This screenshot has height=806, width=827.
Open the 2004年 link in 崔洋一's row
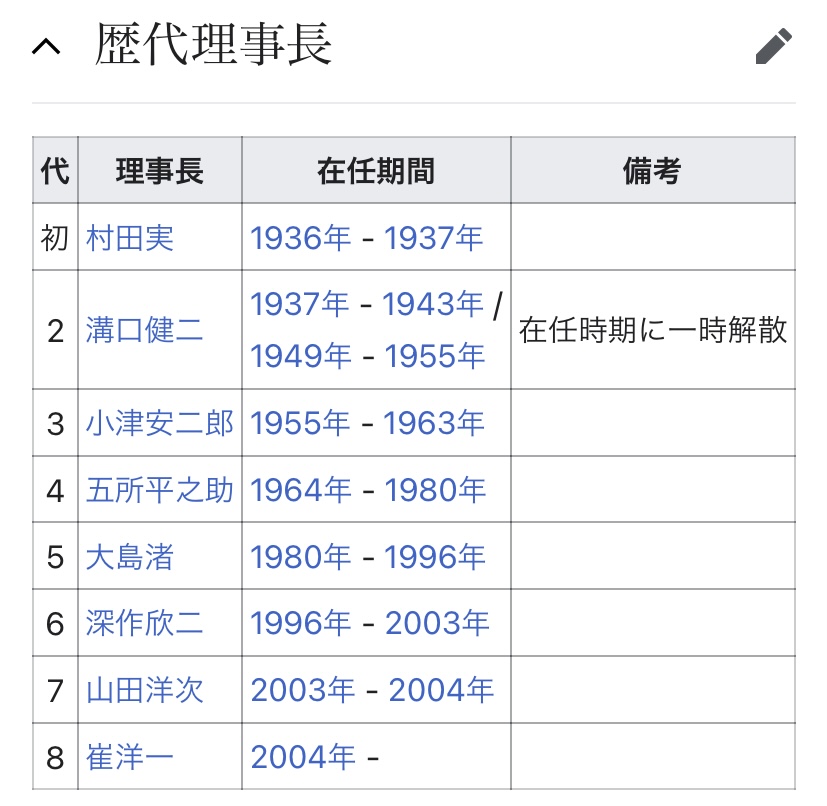[303, 757]
